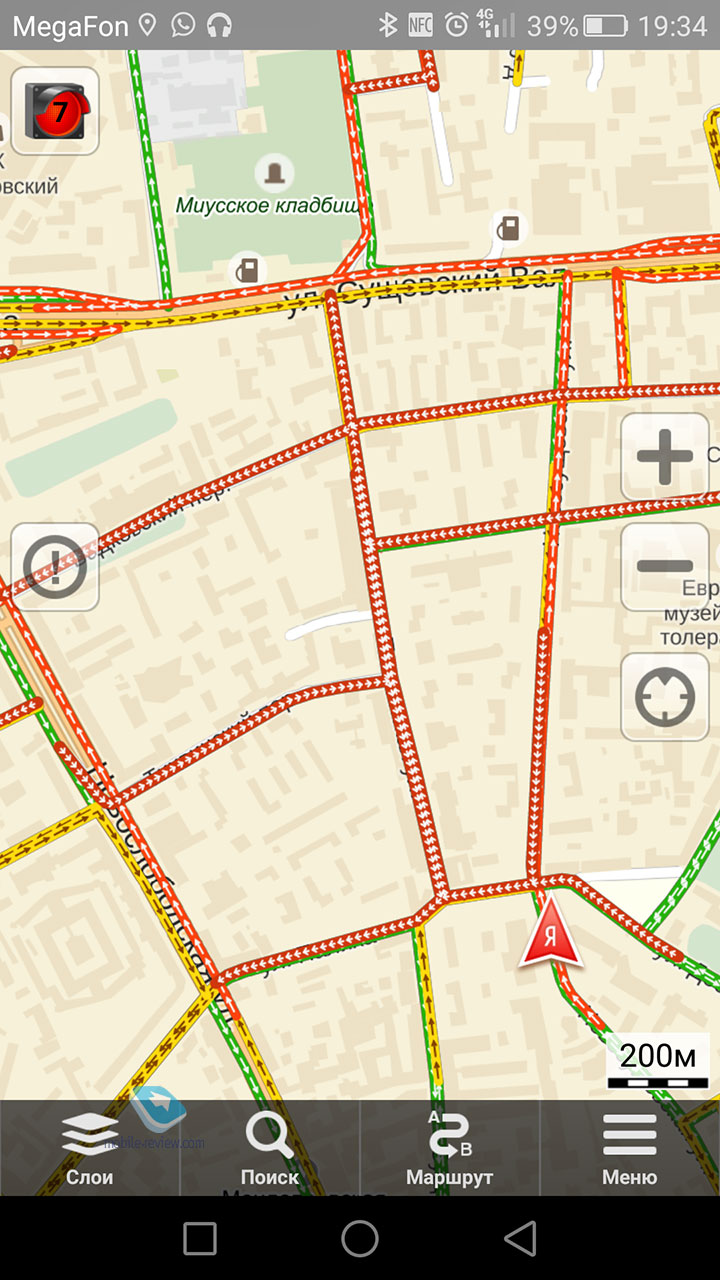720x1280 pixels.
Task: Report a road event with exclamation button
Action: pos(55,567)
